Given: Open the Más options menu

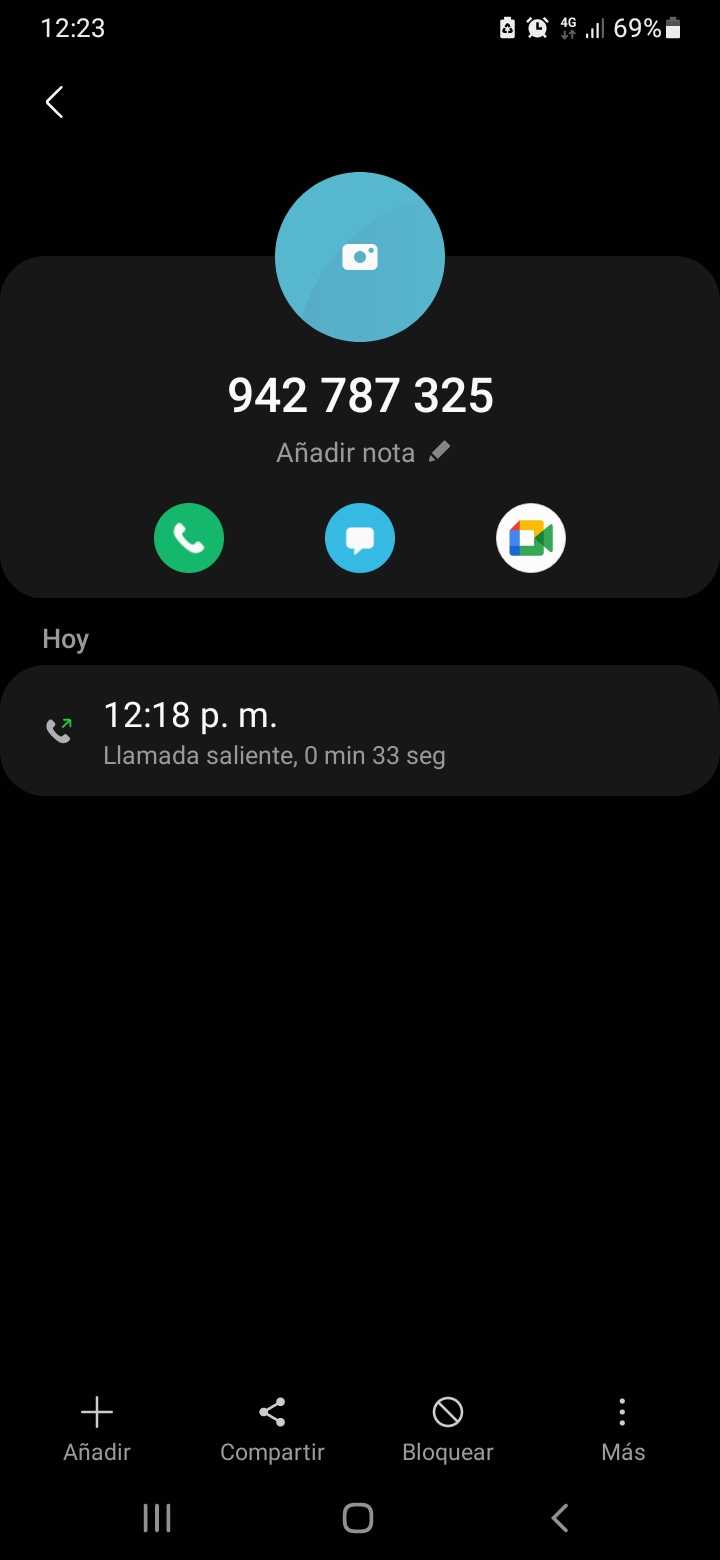Looking at the screenshot, I should pos(622,1430).
